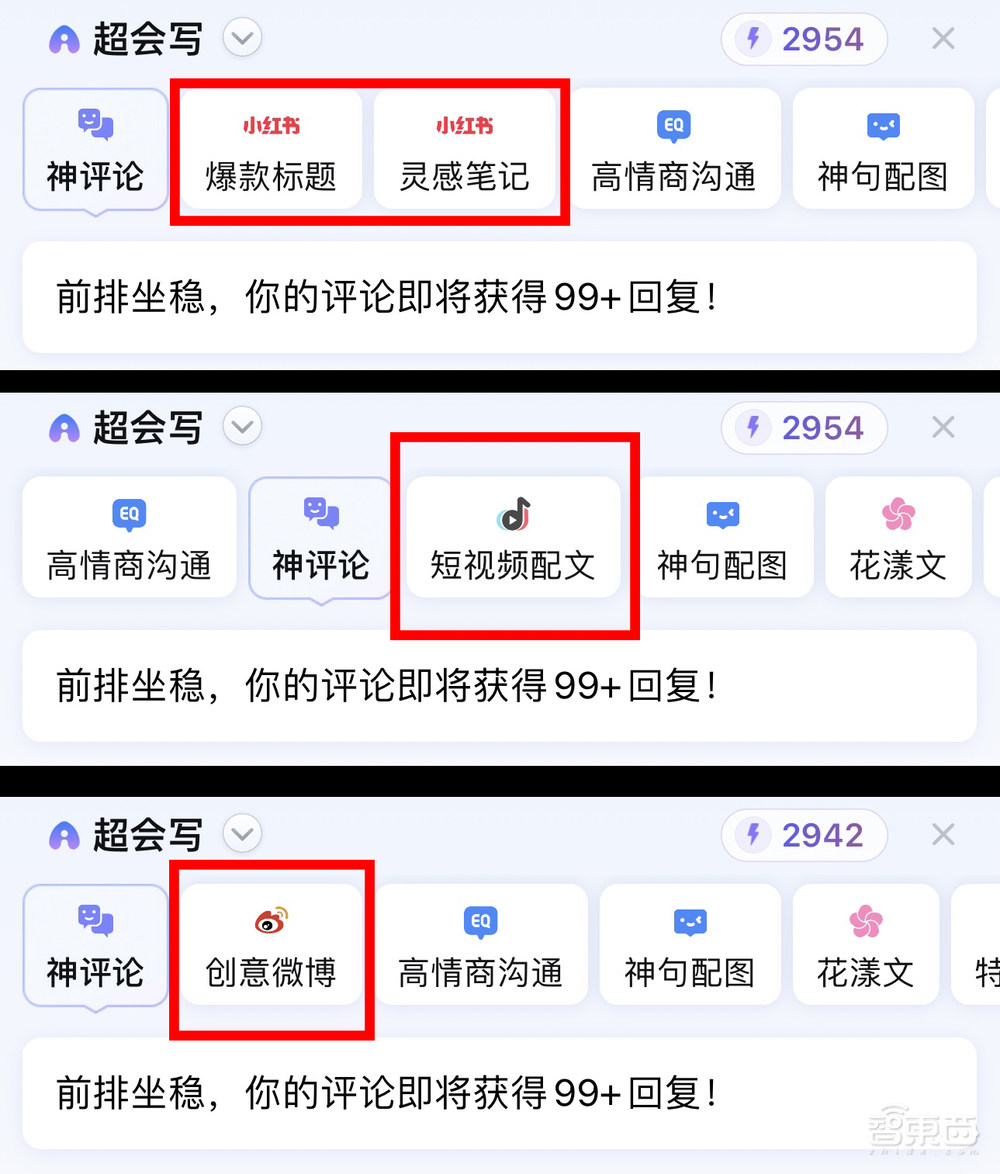1000x1174 pixels.
Task: Expand the 超会写 menu in the bottom panel
Action: (x=242, y=833)
